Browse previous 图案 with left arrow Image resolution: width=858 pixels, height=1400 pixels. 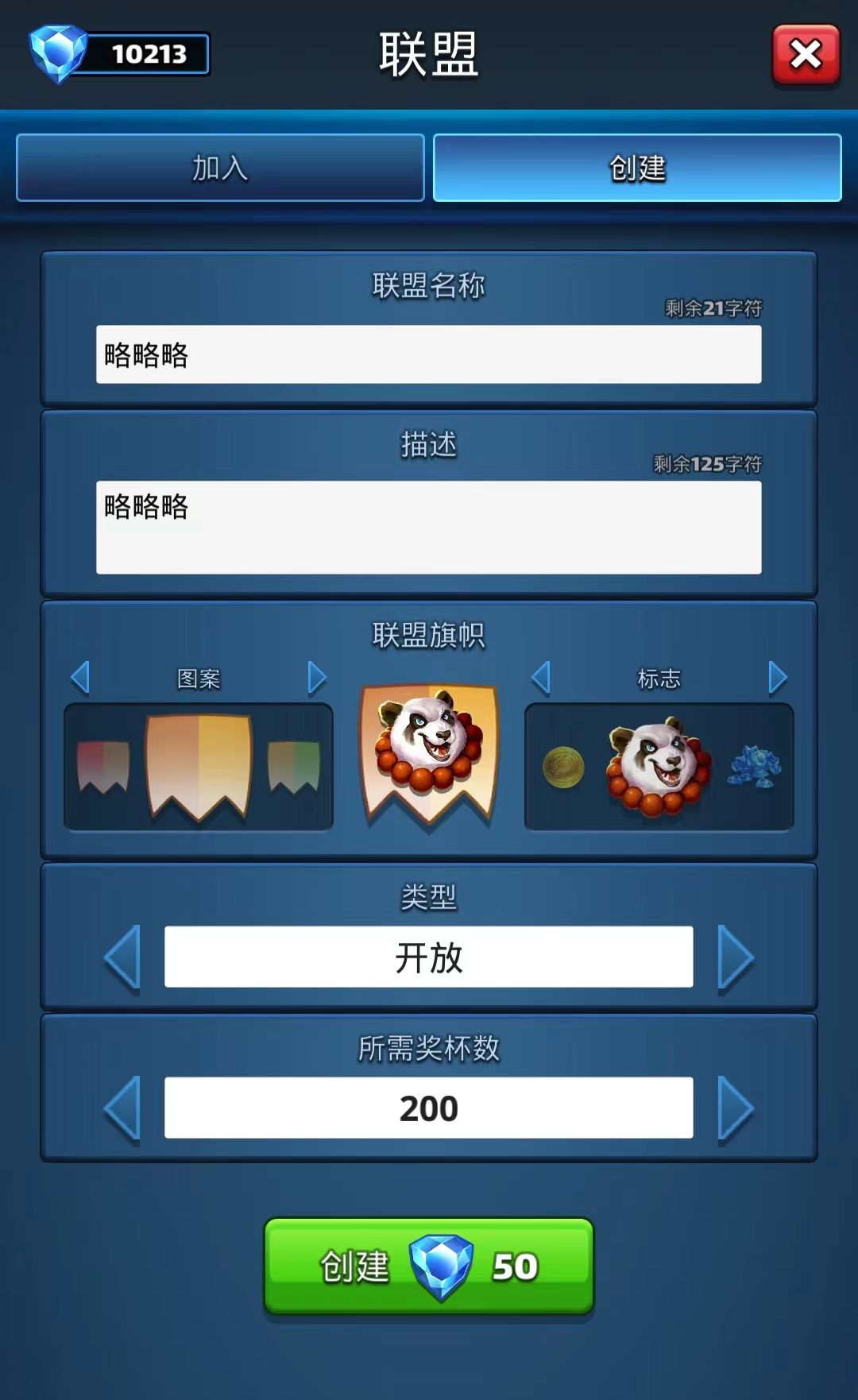[78, 677]
